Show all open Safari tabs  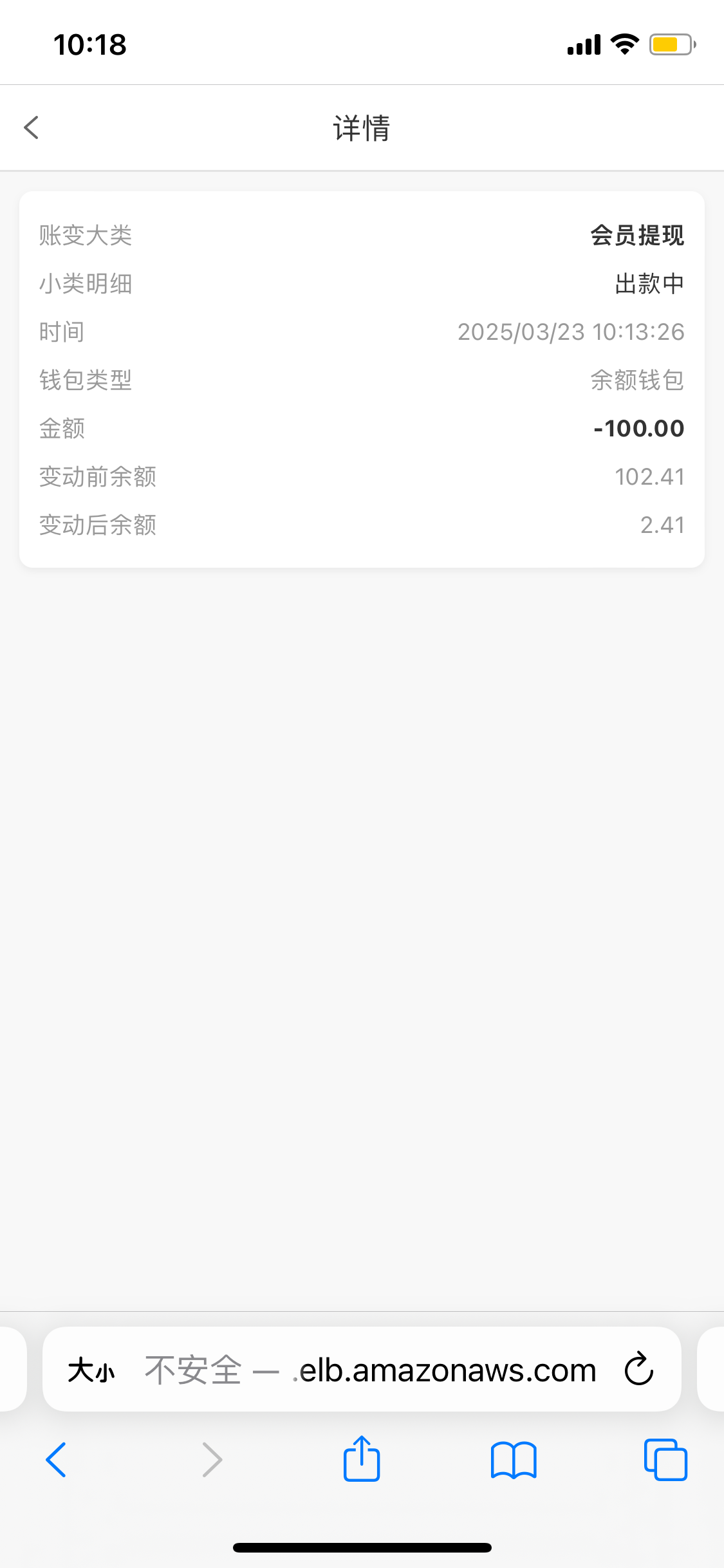coord(665,1460)
